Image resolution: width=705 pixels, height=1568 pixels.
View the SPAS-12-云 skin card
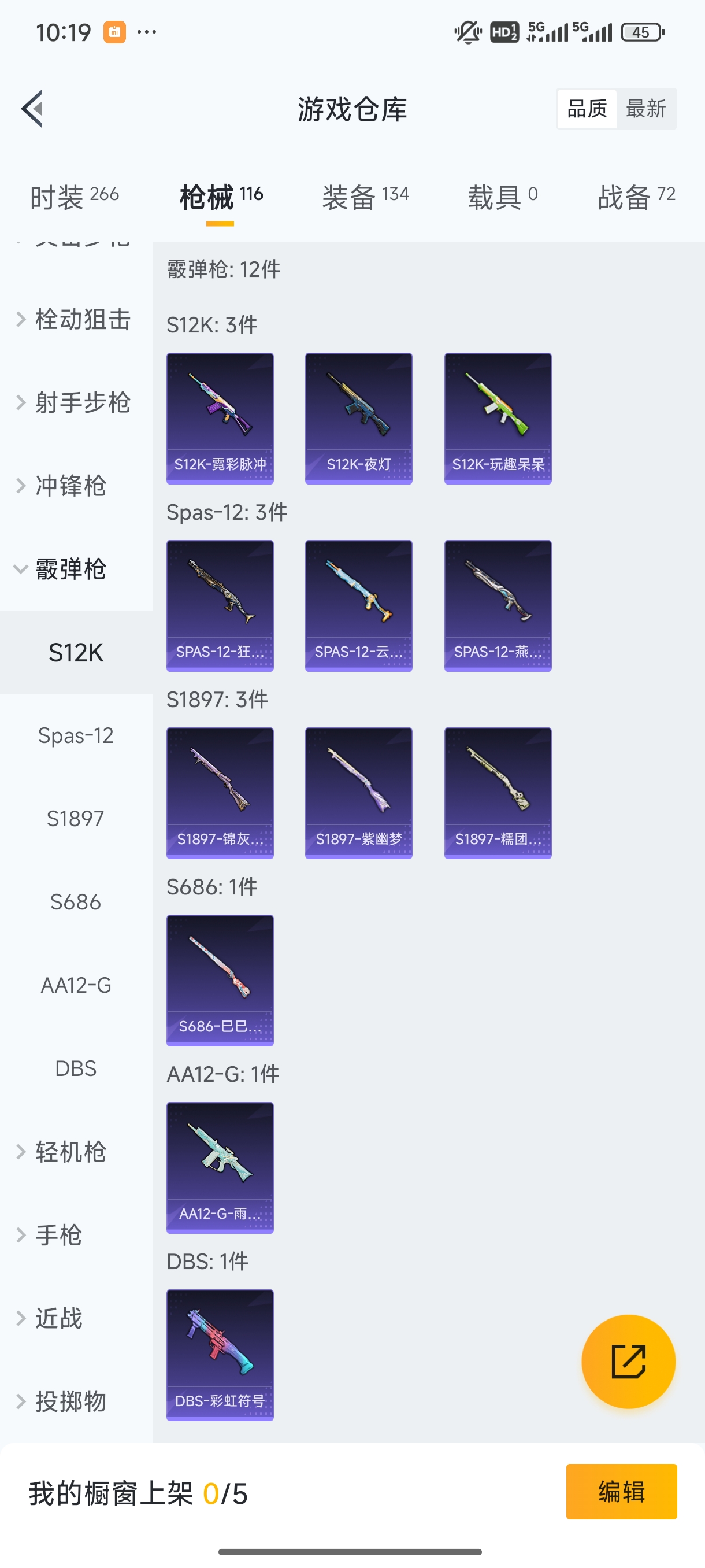point(358,604)
